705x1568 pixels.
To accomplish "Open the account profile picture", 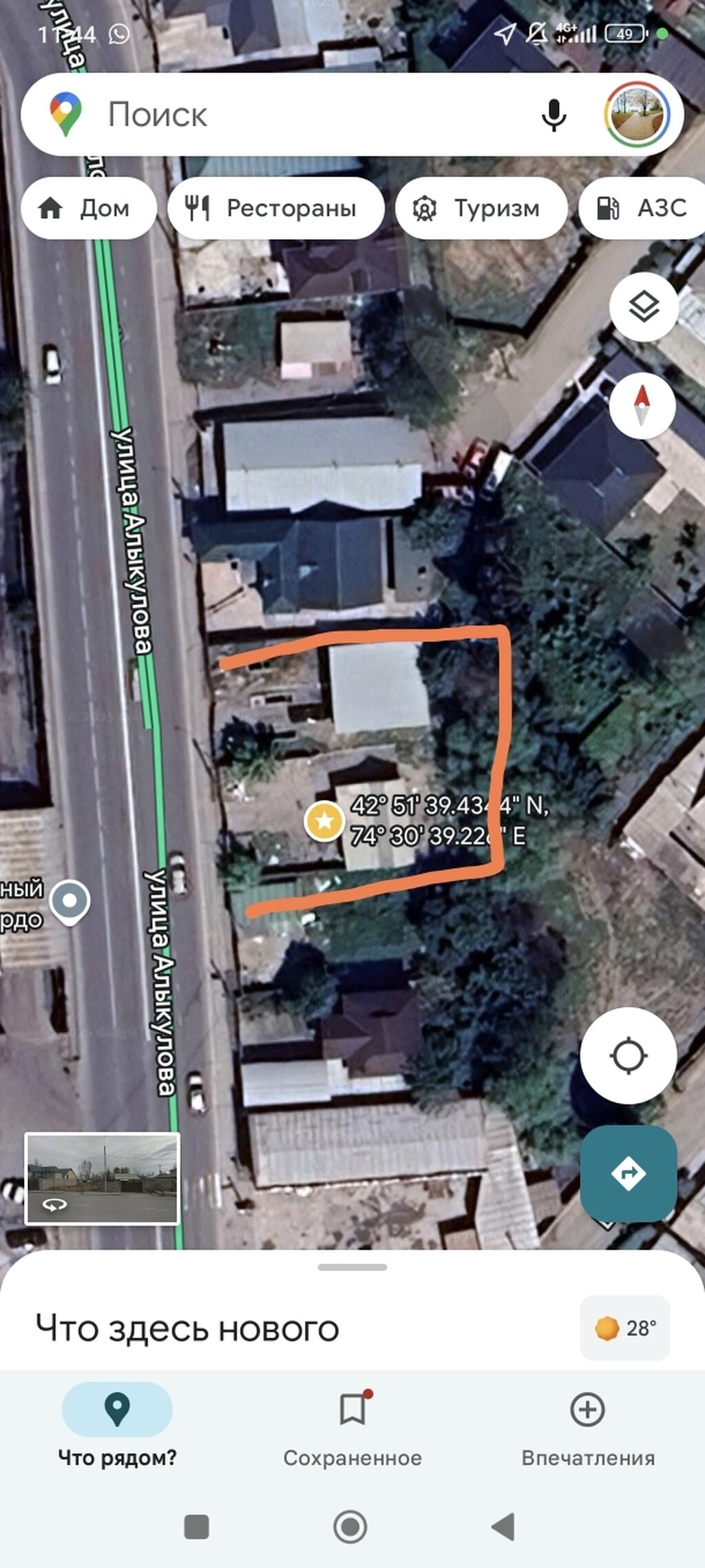I will 638,114.
